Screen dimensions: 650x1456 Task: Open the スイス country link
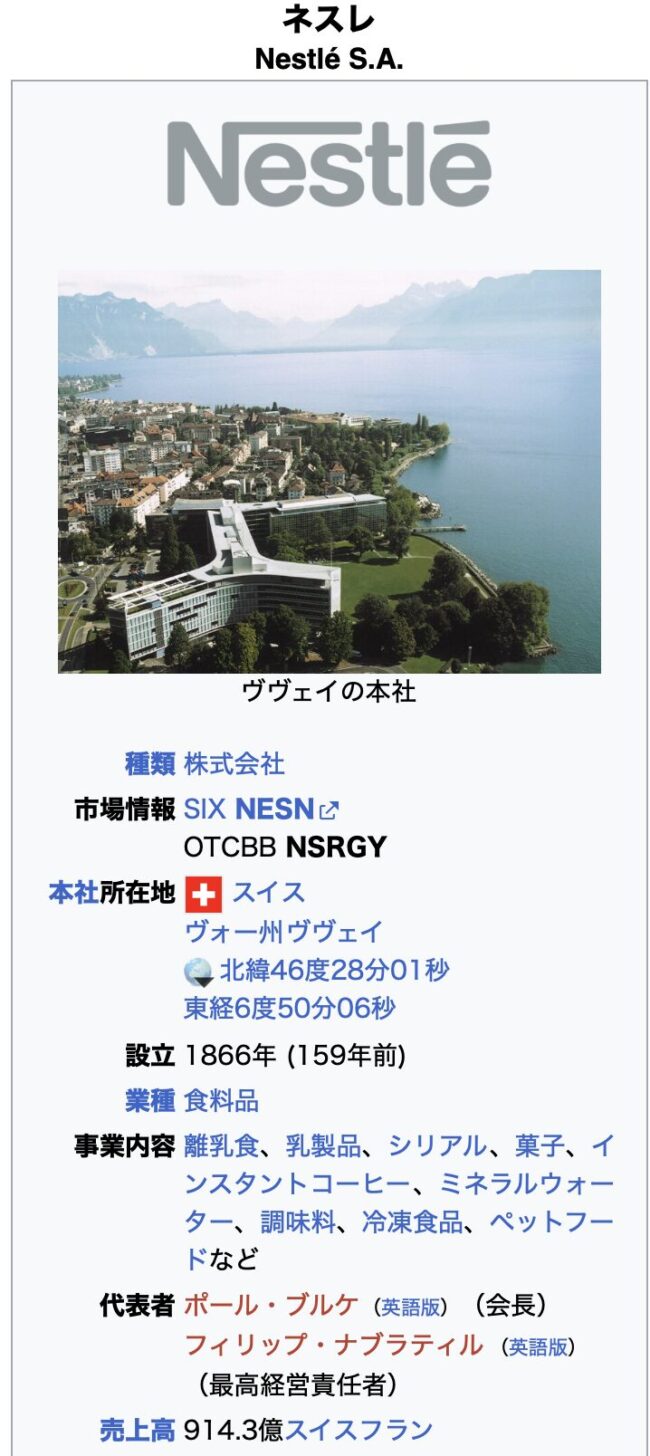[x=268, y=892]
